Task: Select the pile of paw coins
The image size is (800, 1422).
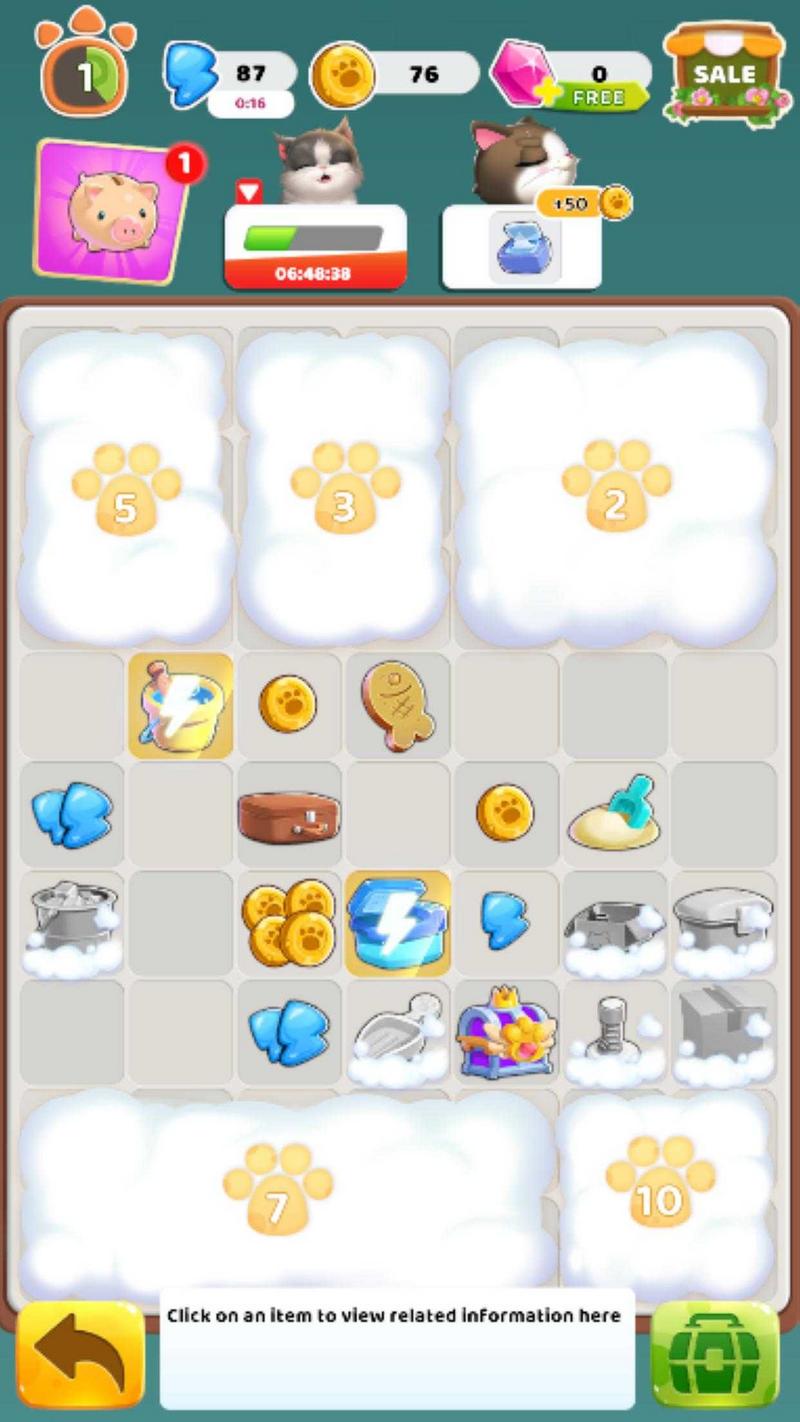Action: [x=289, y=923]
